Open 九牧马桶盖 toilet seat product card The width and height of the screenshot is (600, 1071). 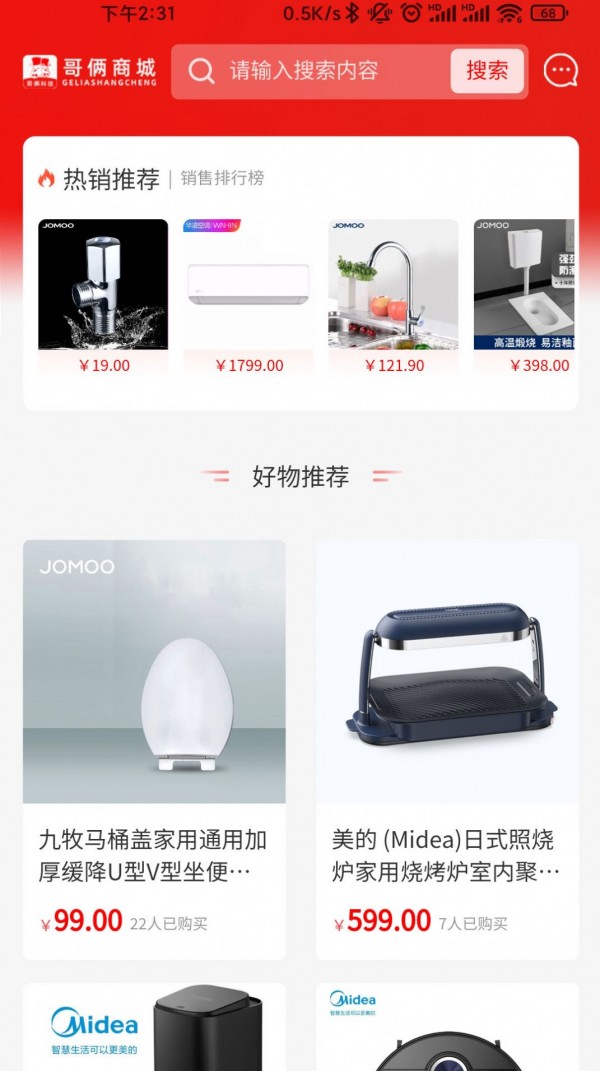point(154,749)
